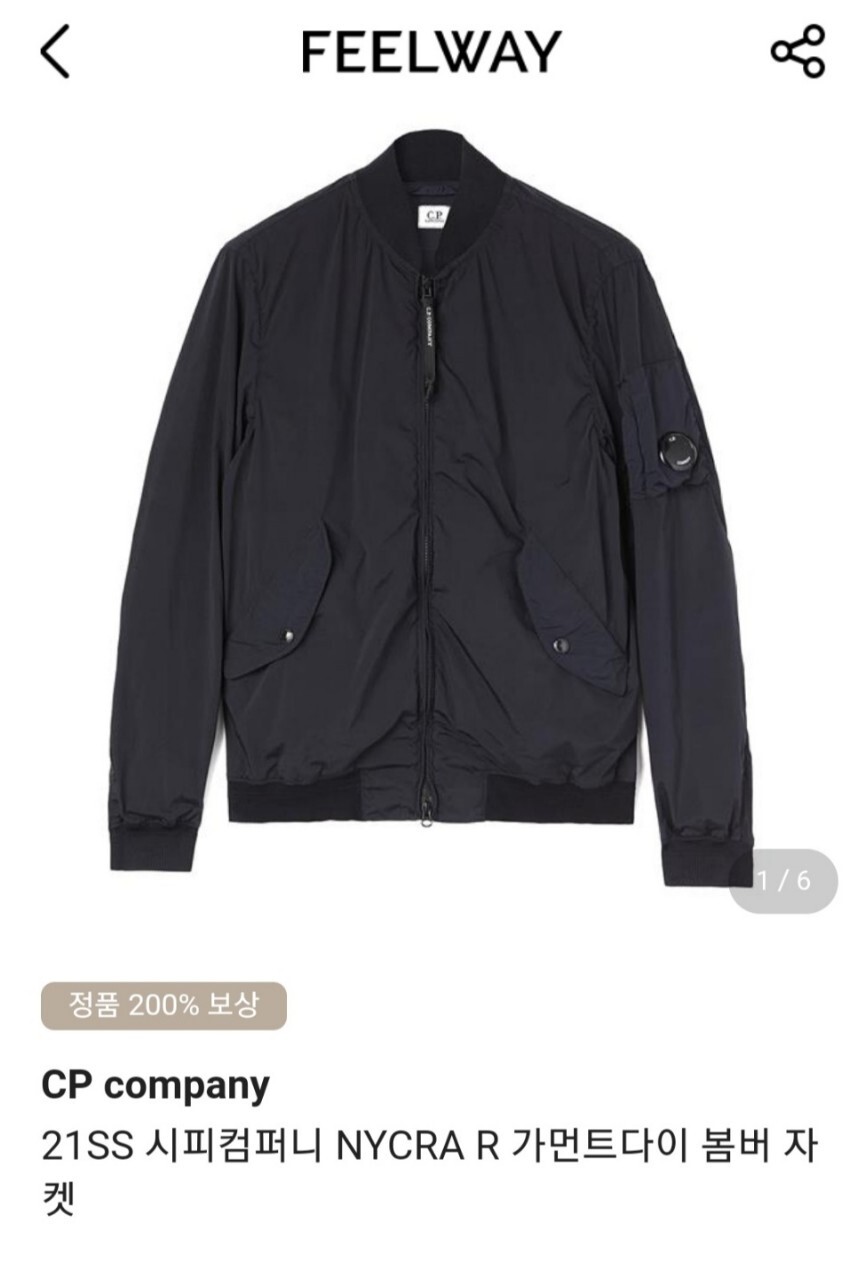Tap the FEELWAY logo to go home
Viewport: 865px width, 1280px height.
coord(431,52)
